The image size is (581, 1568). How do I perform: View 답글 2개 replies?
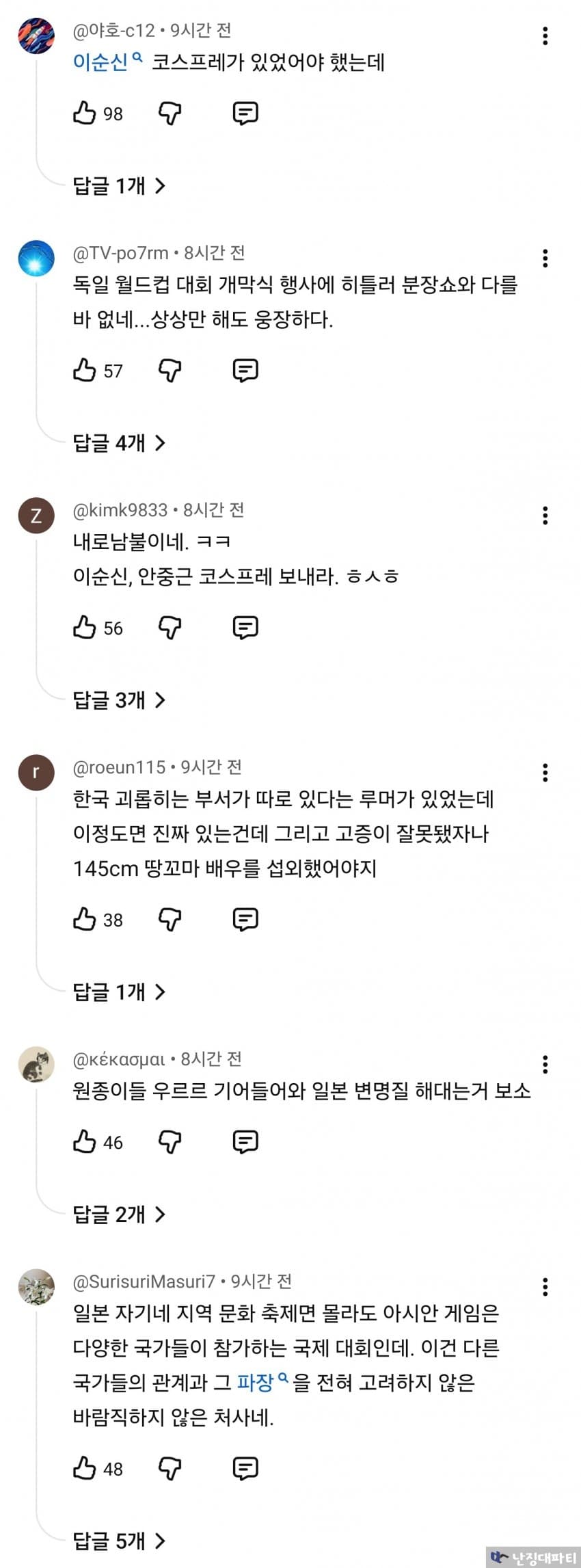(119, 1214)
